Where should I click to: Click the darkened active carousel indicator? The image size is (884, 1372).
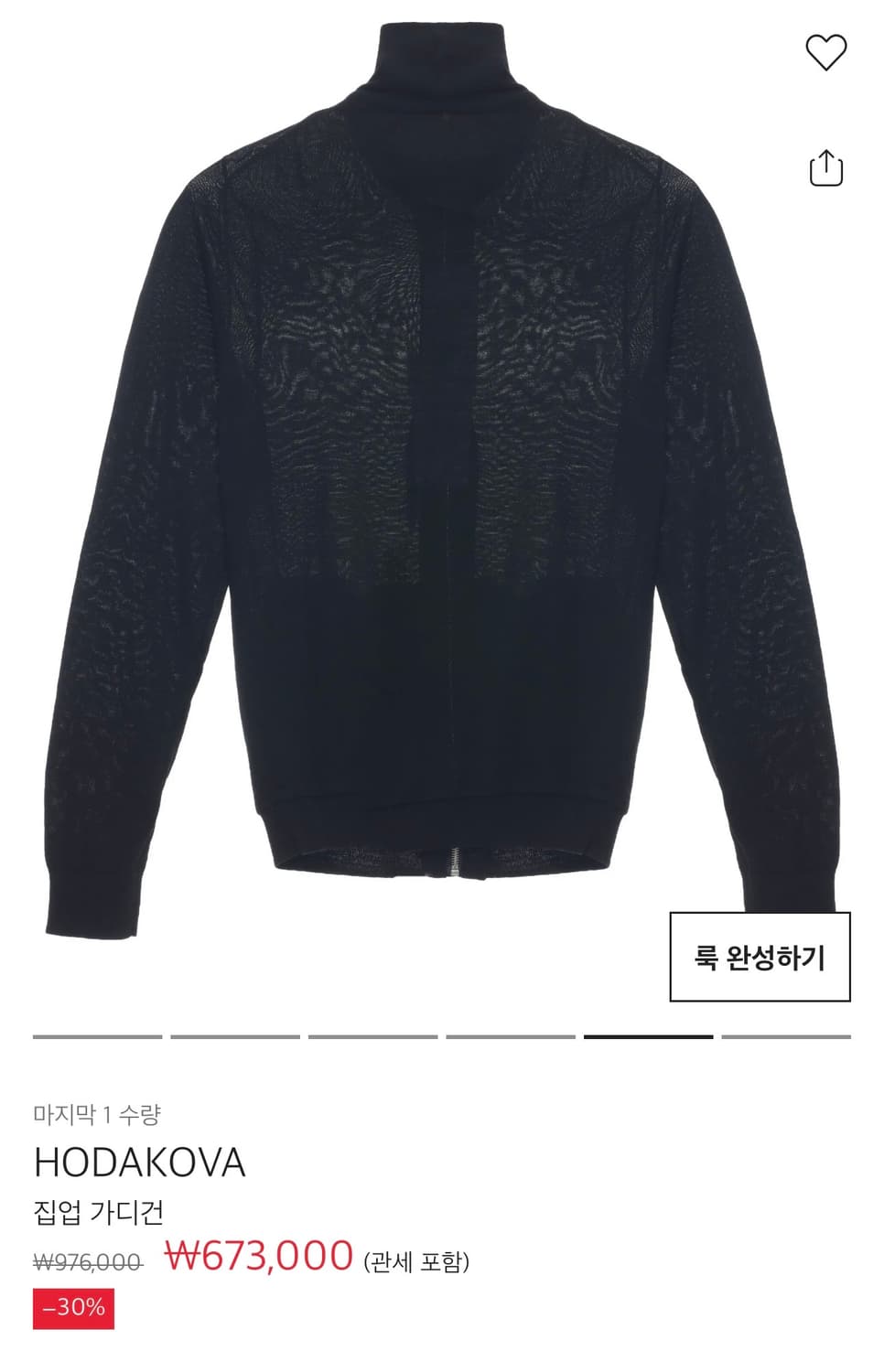pos(647,1038)
